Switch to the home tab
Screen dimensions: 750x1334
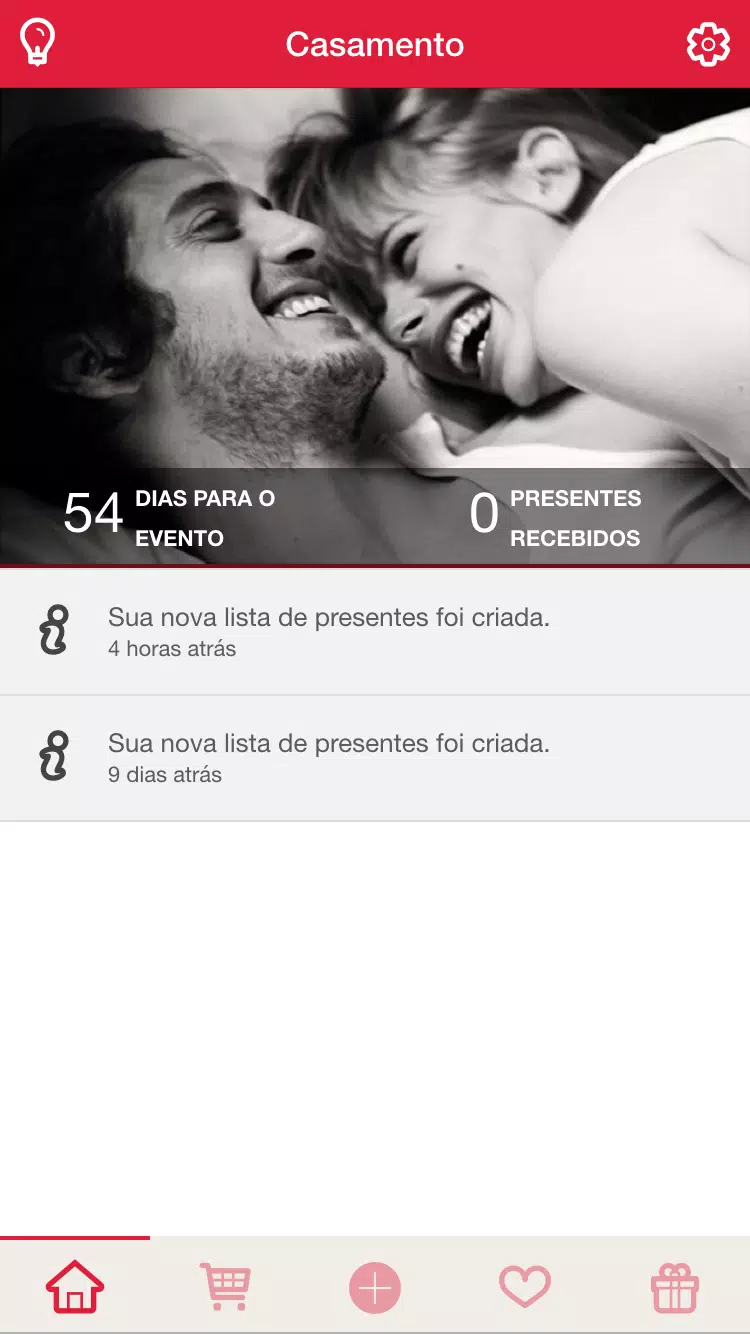pyautogui.click(x=75, y=1287)
